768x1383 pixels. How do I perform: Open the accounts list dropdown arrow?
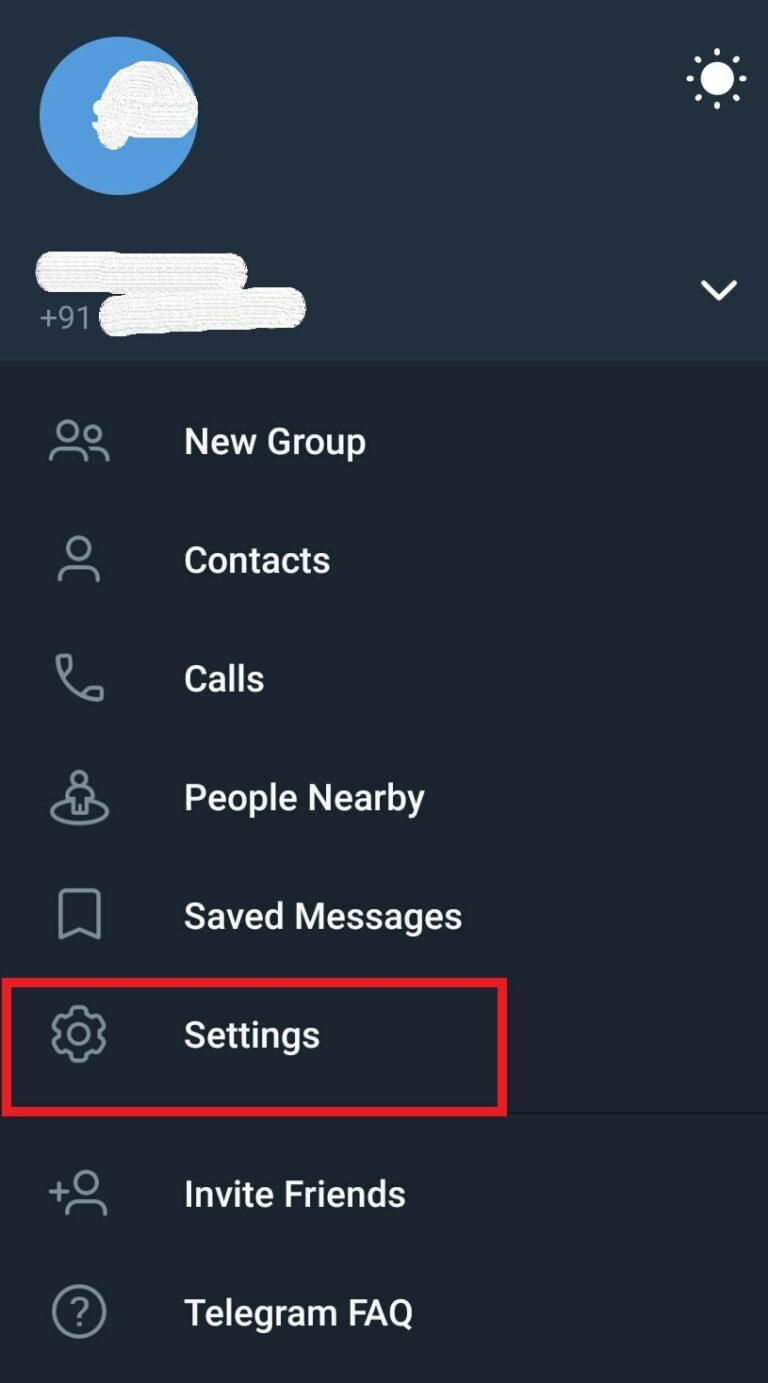(x=717, y=291)
